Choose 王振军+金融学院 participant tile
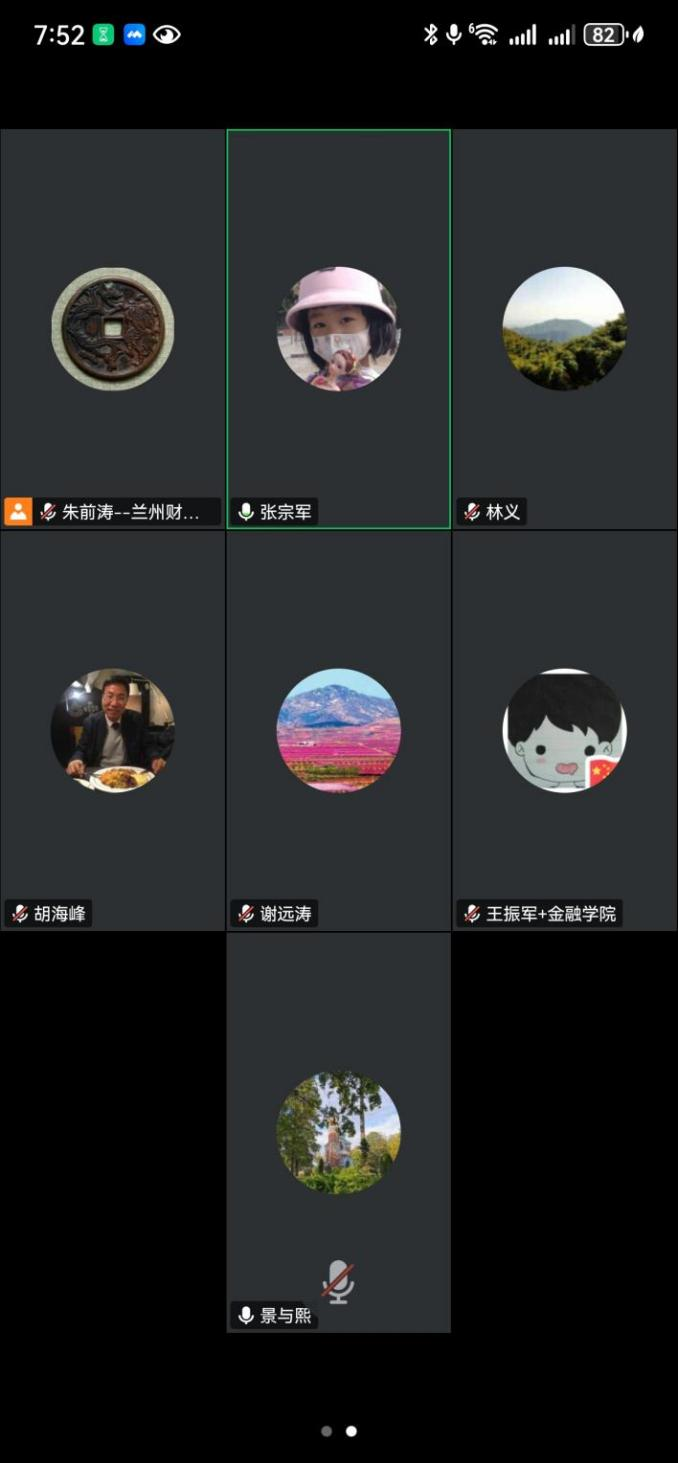Screen dimensions: 678x1463 (x=564, y=730)
